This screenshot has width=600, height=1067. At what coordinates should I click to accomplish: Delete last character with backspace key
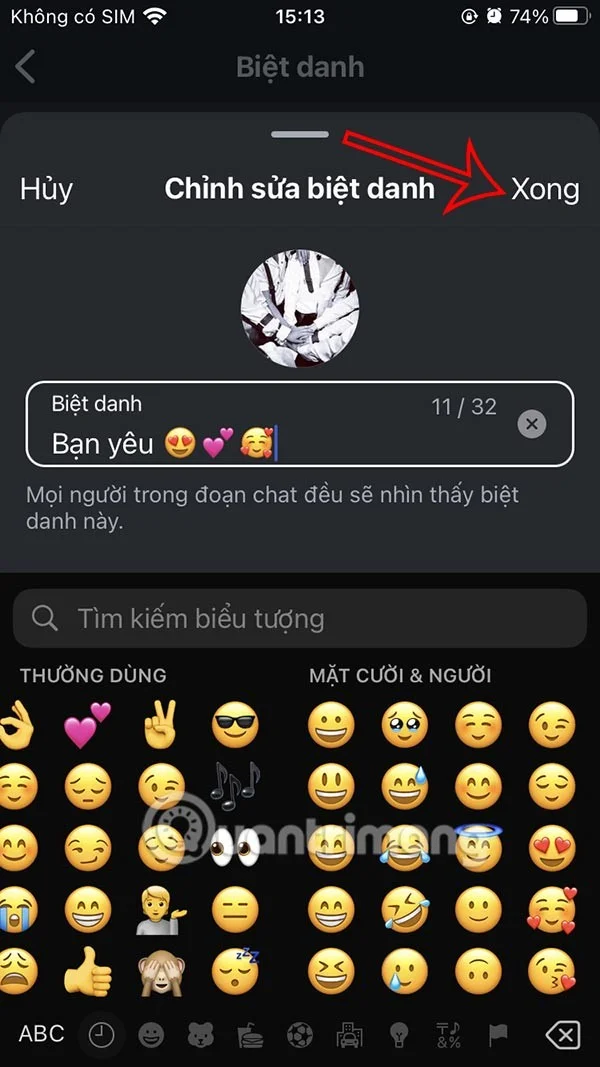click(x=565, y=1035)
